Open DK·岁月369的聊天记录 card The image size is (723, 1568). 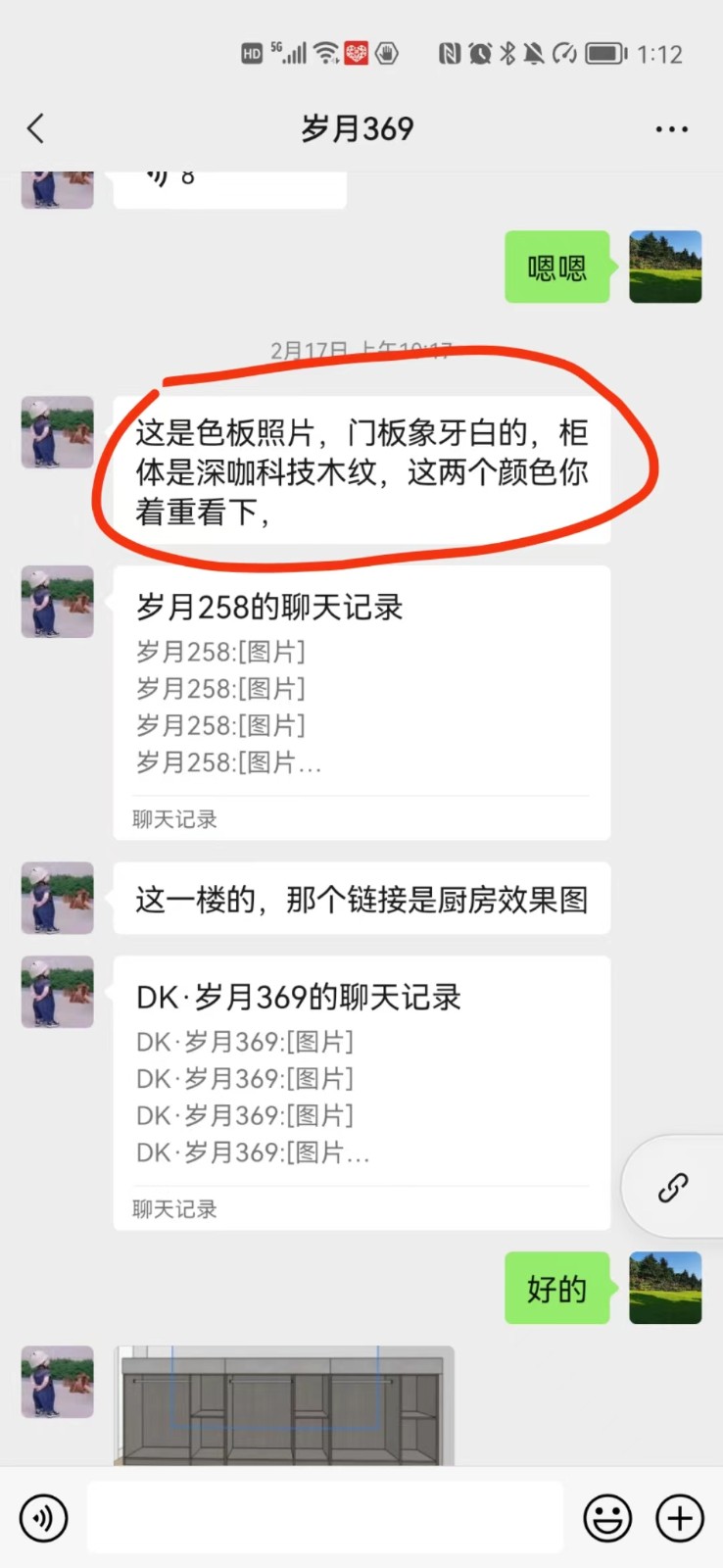tap(361, 1091)
